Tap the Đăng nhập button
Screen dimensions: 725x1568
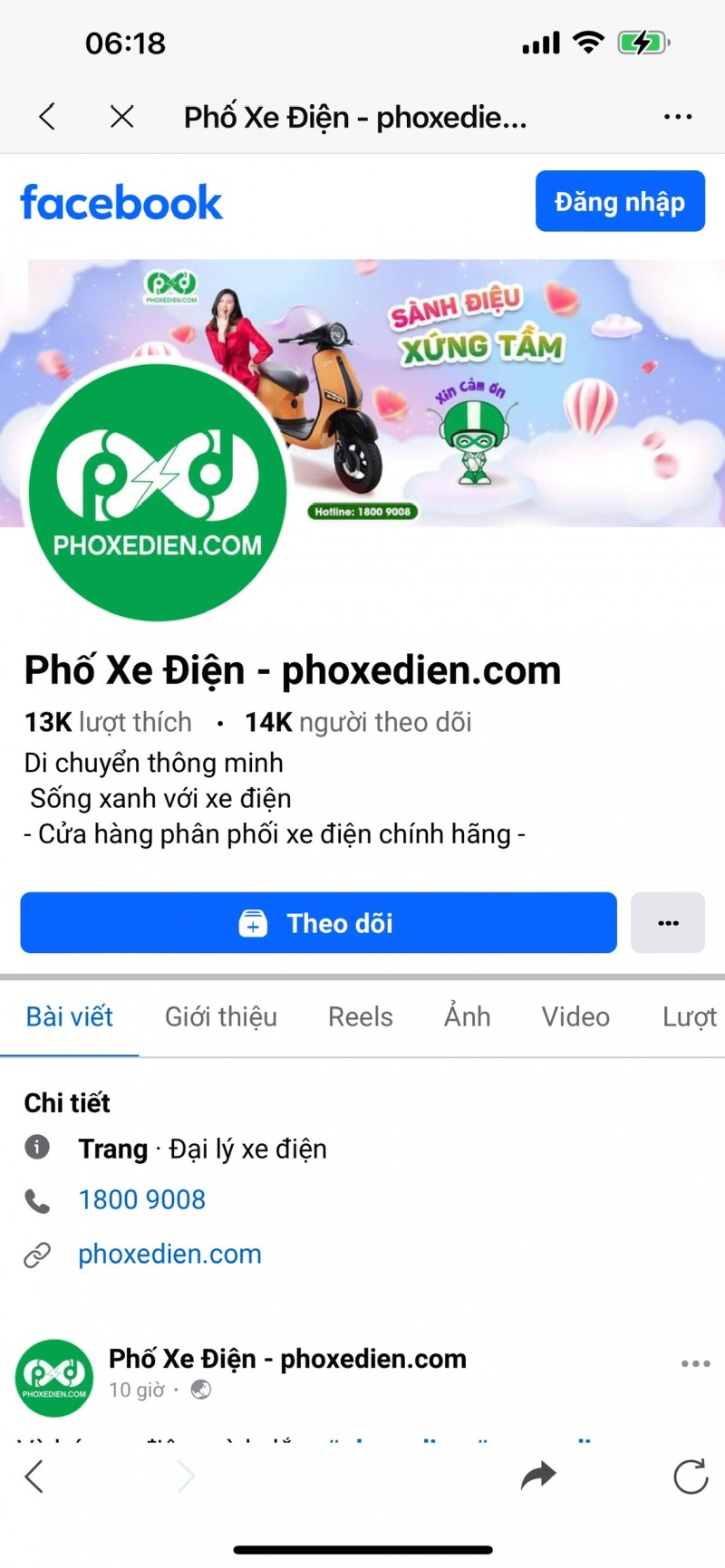(620, 201)
